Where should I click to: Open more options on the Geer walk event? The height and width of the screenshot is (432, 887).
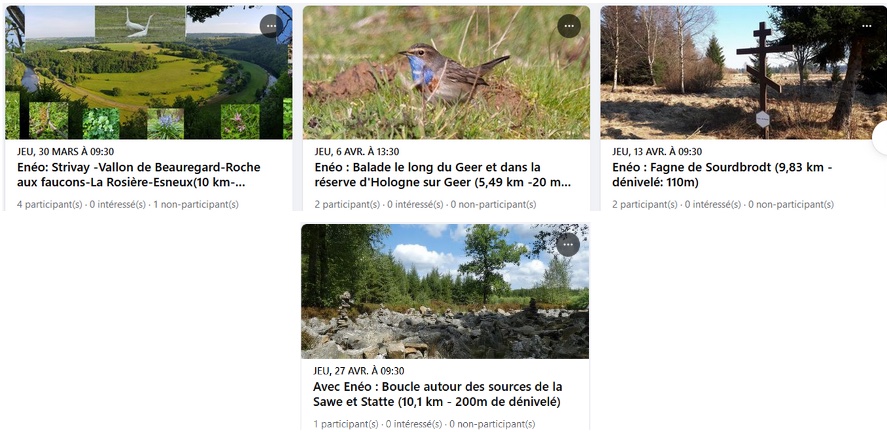tap(569, 25)
